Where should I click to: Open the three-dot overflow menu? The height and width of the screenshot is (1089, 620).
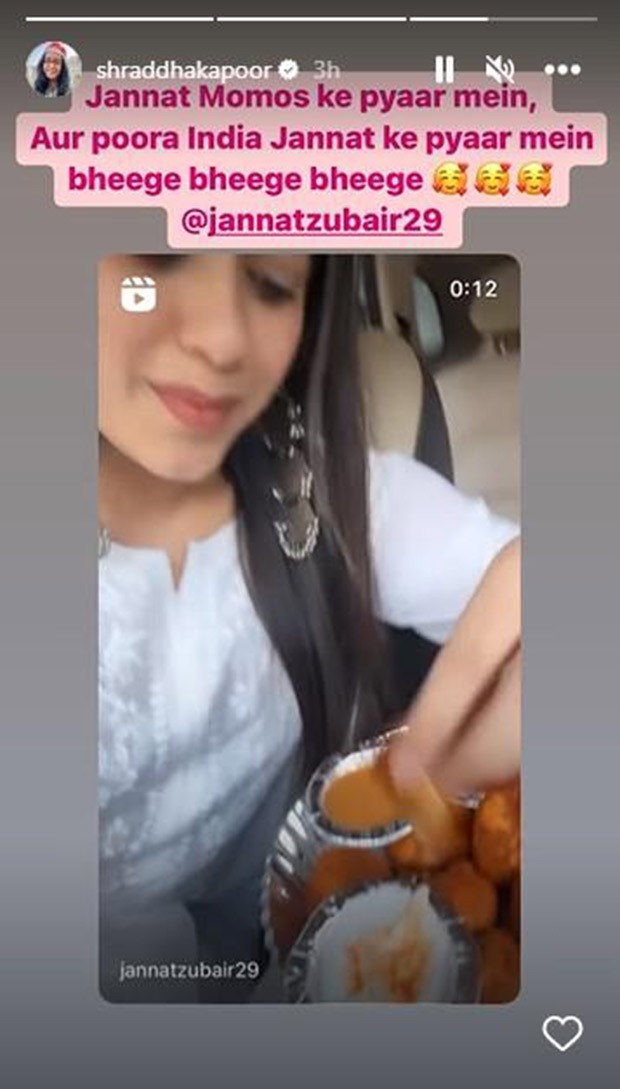pos(562,69)
